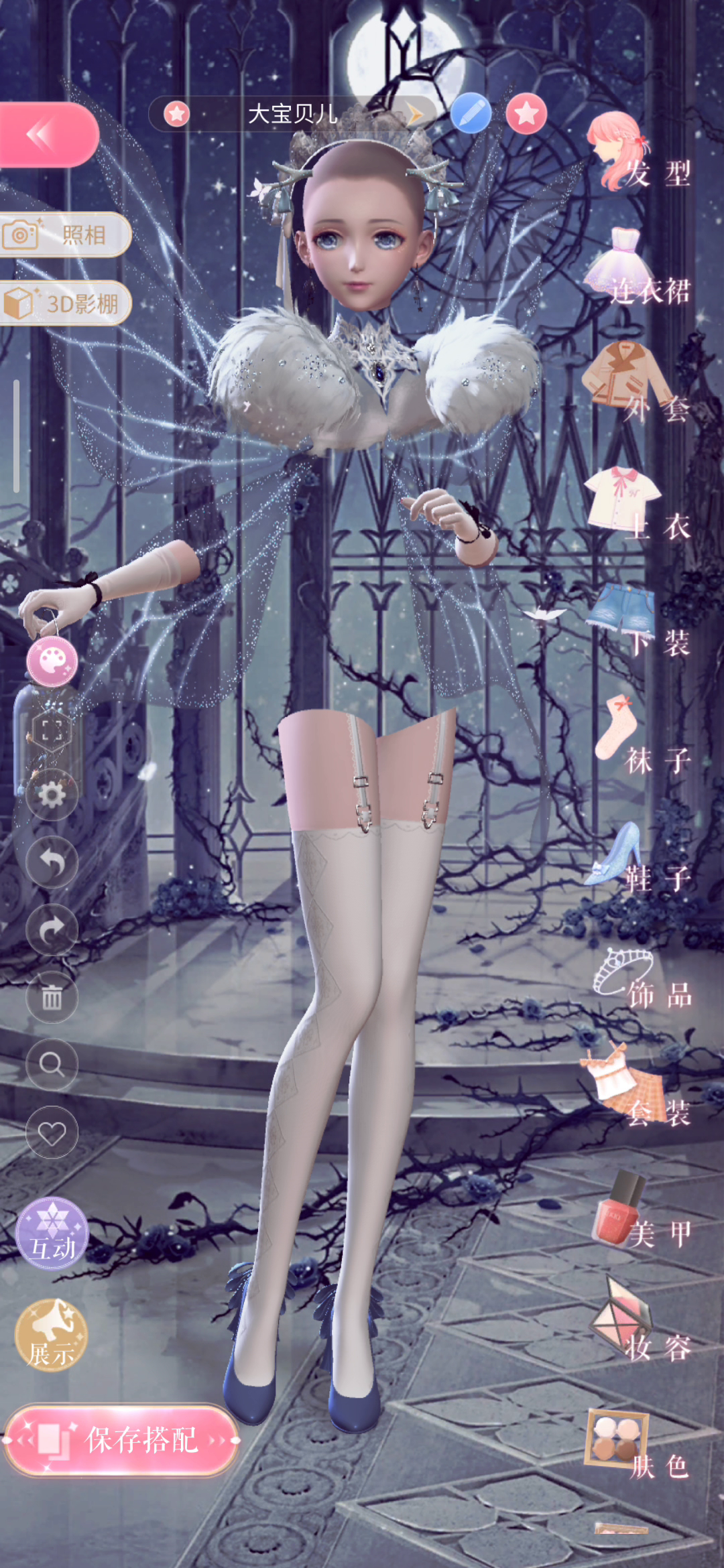Tap the 展示 showcase button

pos(52,1335)
